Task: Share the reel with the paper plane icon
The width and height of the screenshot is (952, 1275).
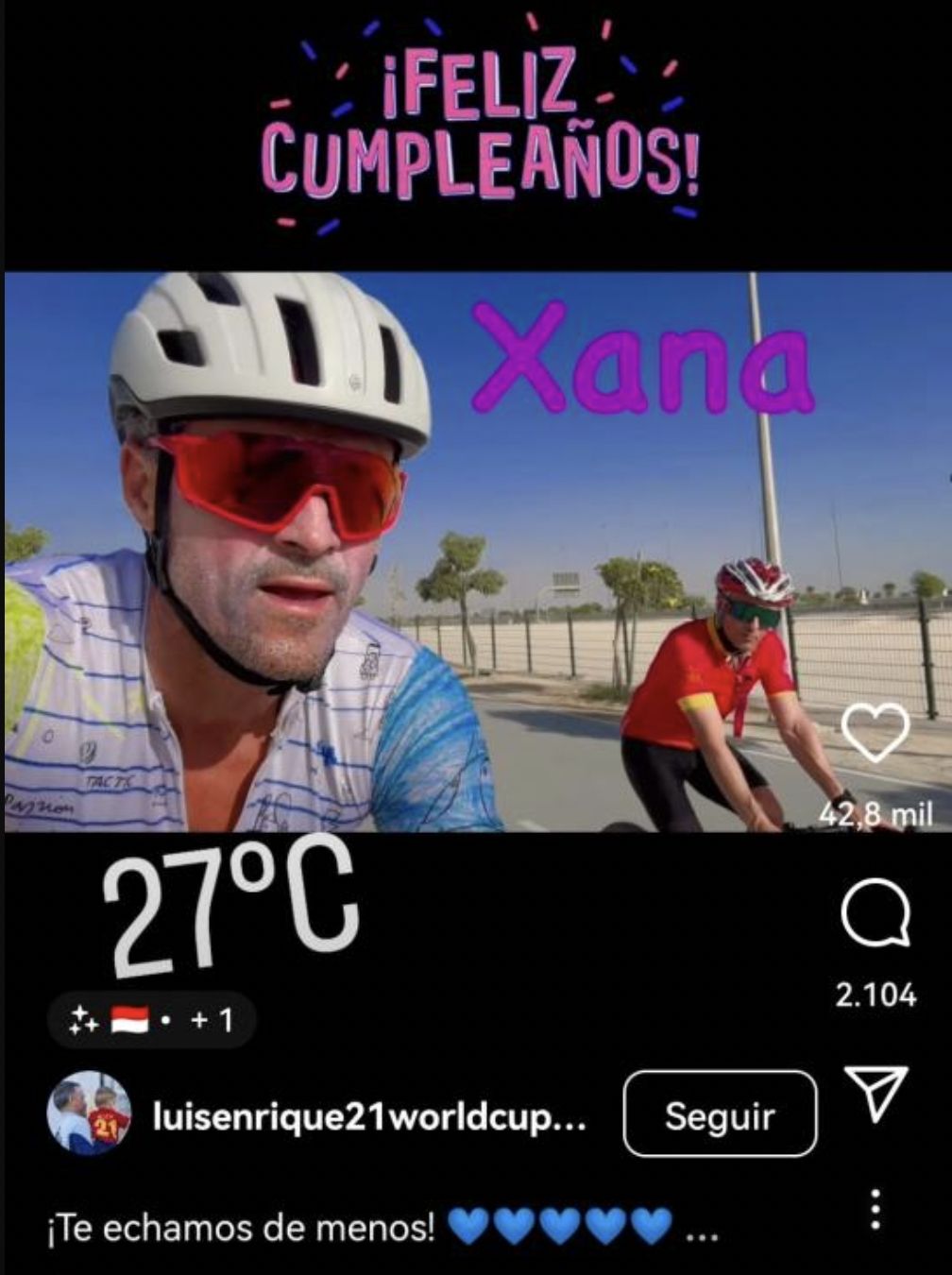Action: click(x=875, y=1094)
